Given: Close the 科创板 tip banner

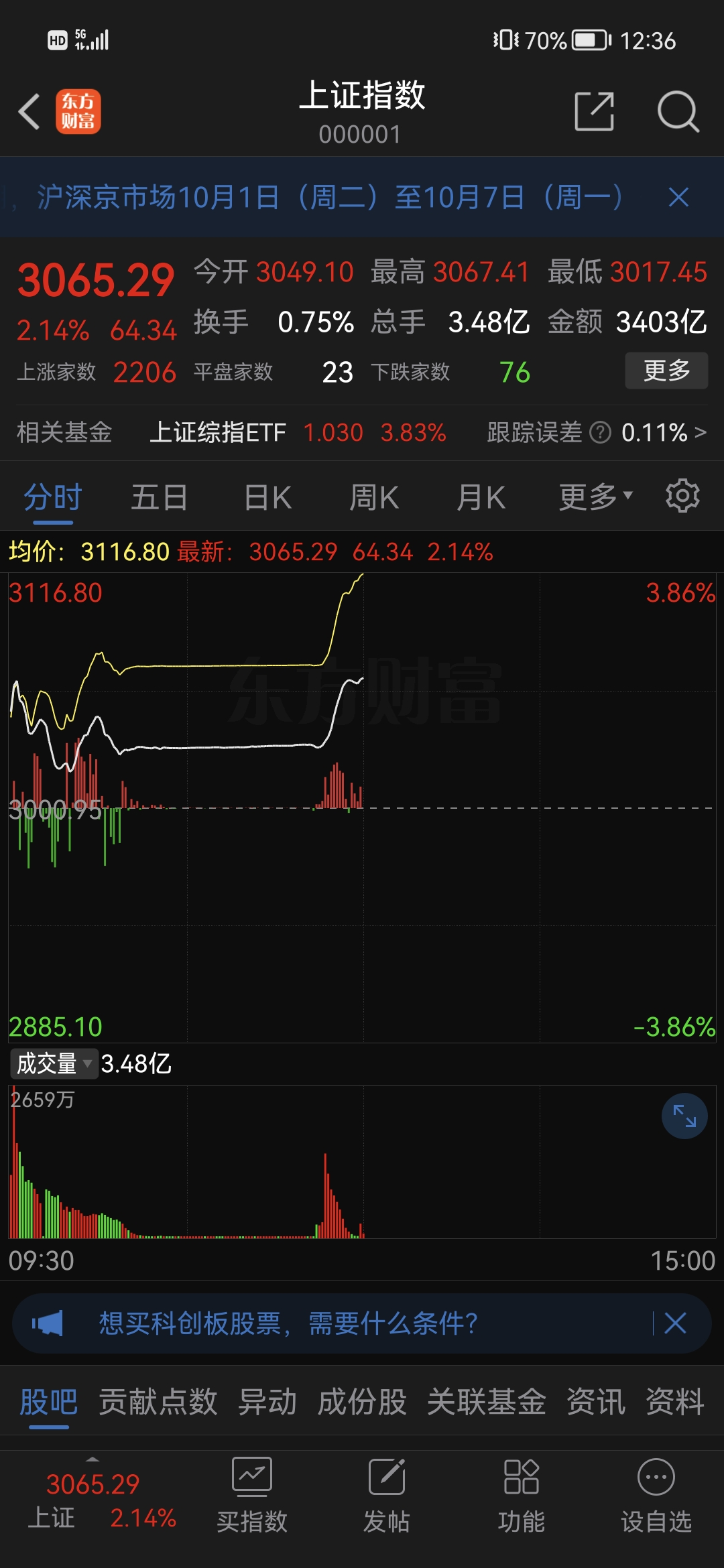Looking at the screenshot, I should click(675, 1323).
